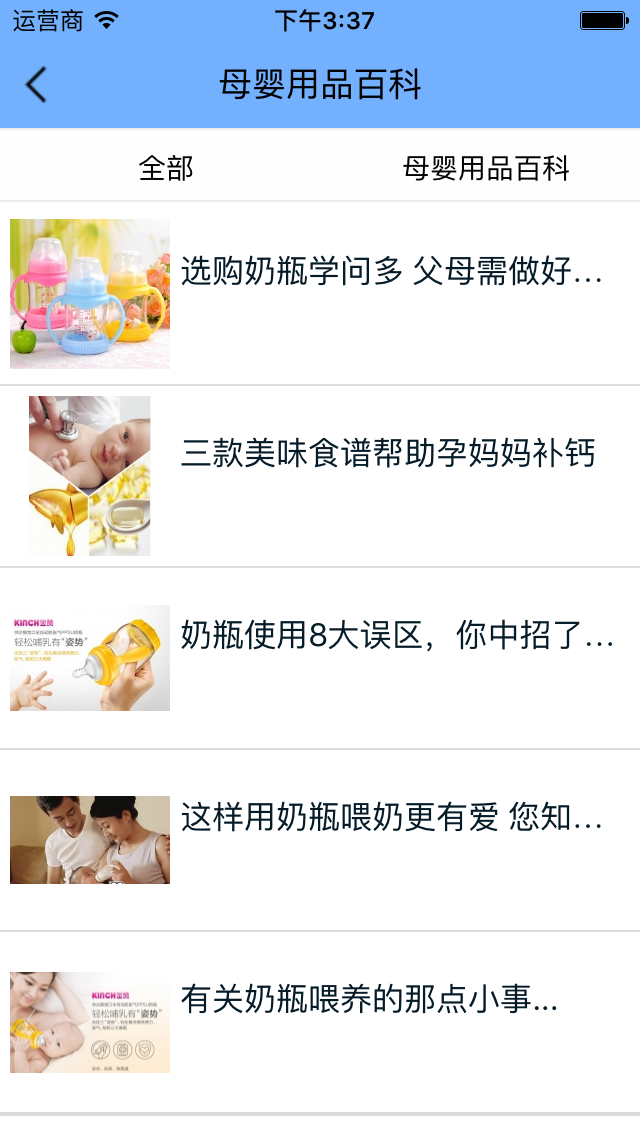Image resolution: width=640 pixels, height=1136 pixels.
Task: Open 这样用奶瓶喂奶更有爱 article
Action: pyautogui.click(x=391, y=818)
